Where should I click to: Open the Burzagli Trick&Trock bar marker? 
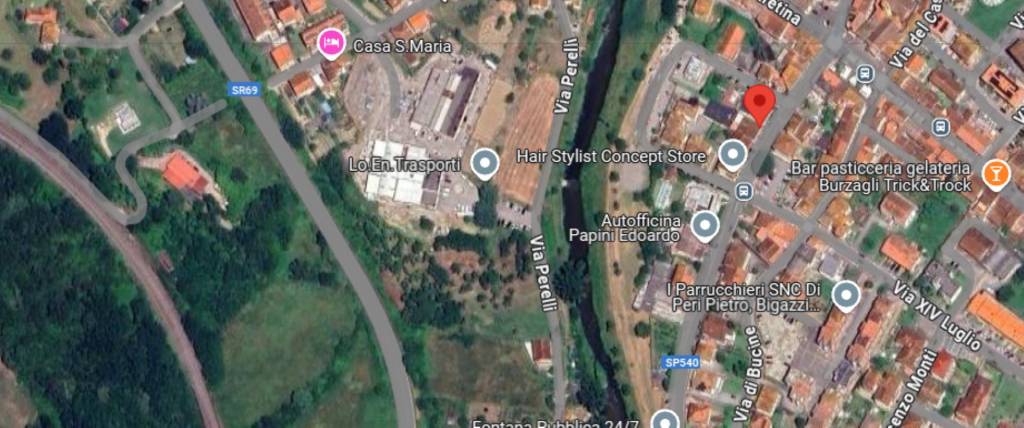click(996, 173)
